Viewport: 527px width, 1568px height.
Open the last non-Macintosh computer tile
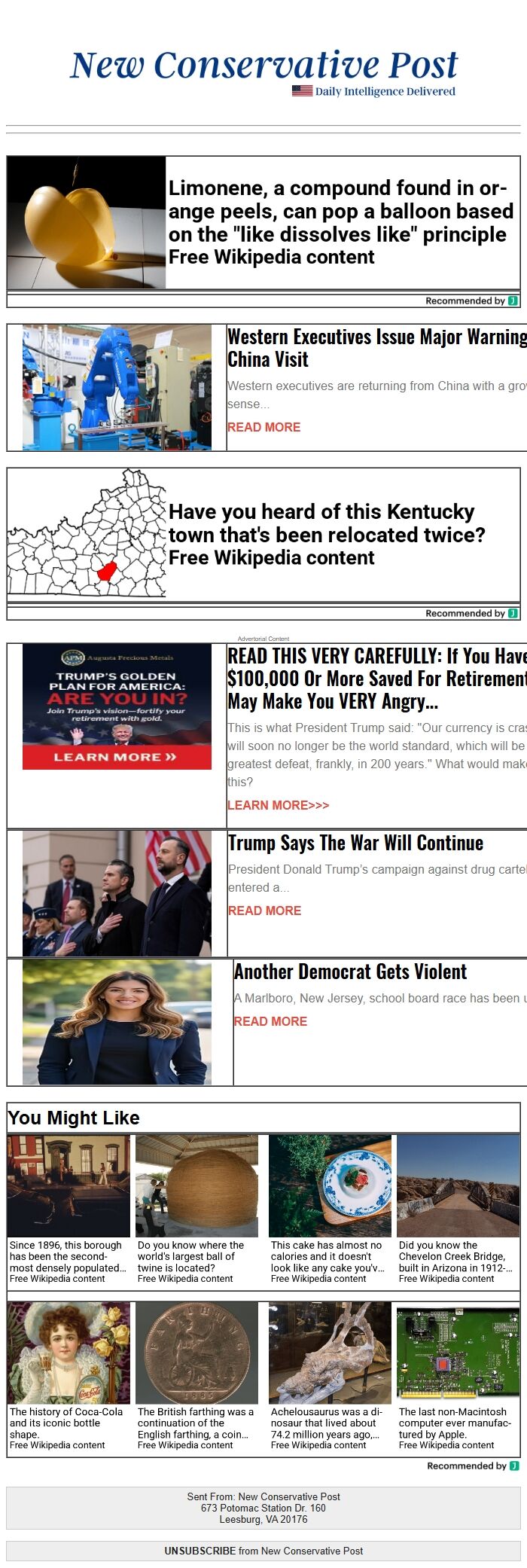pyautogui.click(x=458, y=1376)
